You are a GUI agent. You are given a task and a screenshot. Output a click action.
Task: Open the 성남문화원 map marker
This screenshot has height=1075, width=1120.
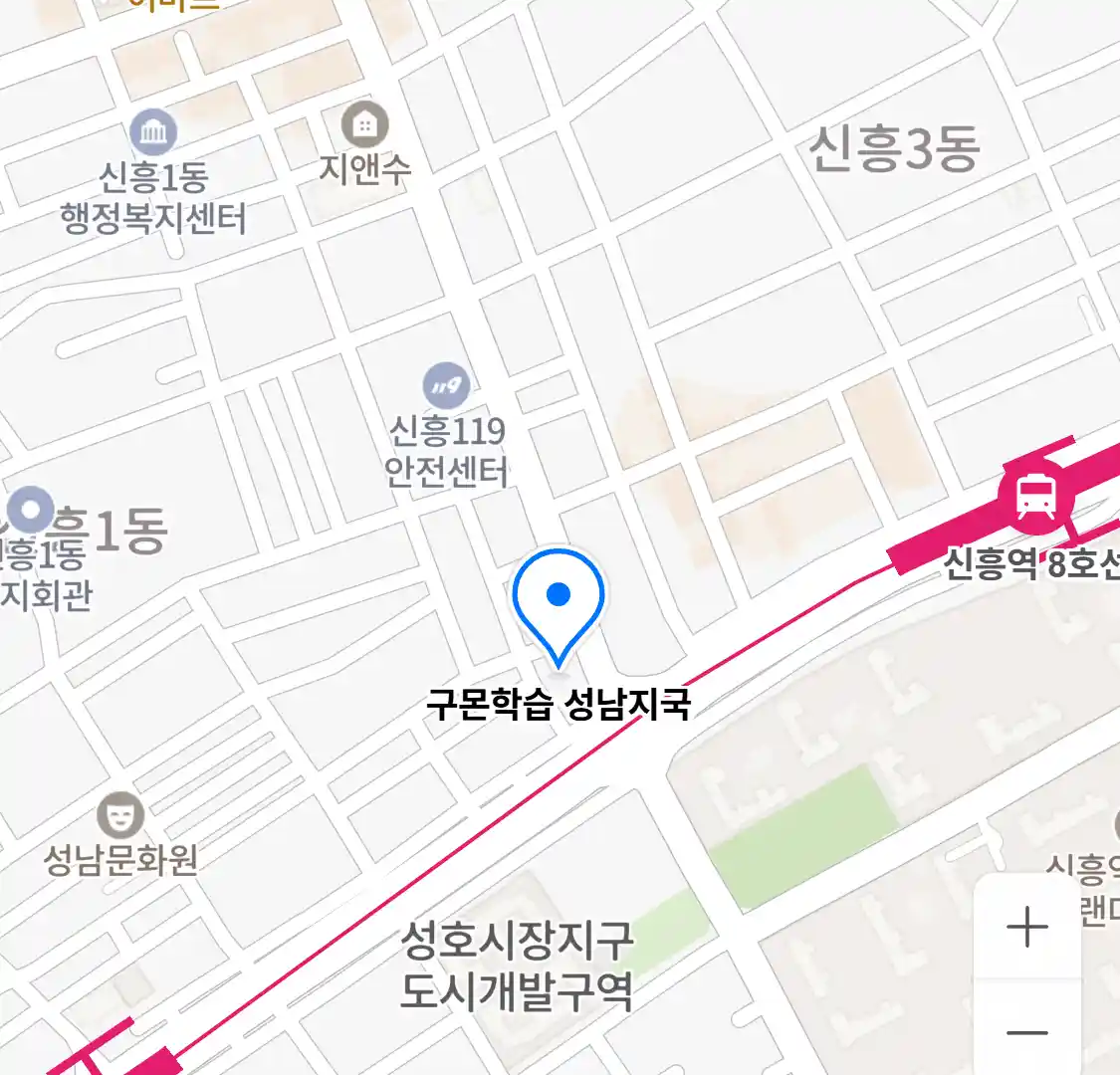pyautogui.click(x=120, y=815)
